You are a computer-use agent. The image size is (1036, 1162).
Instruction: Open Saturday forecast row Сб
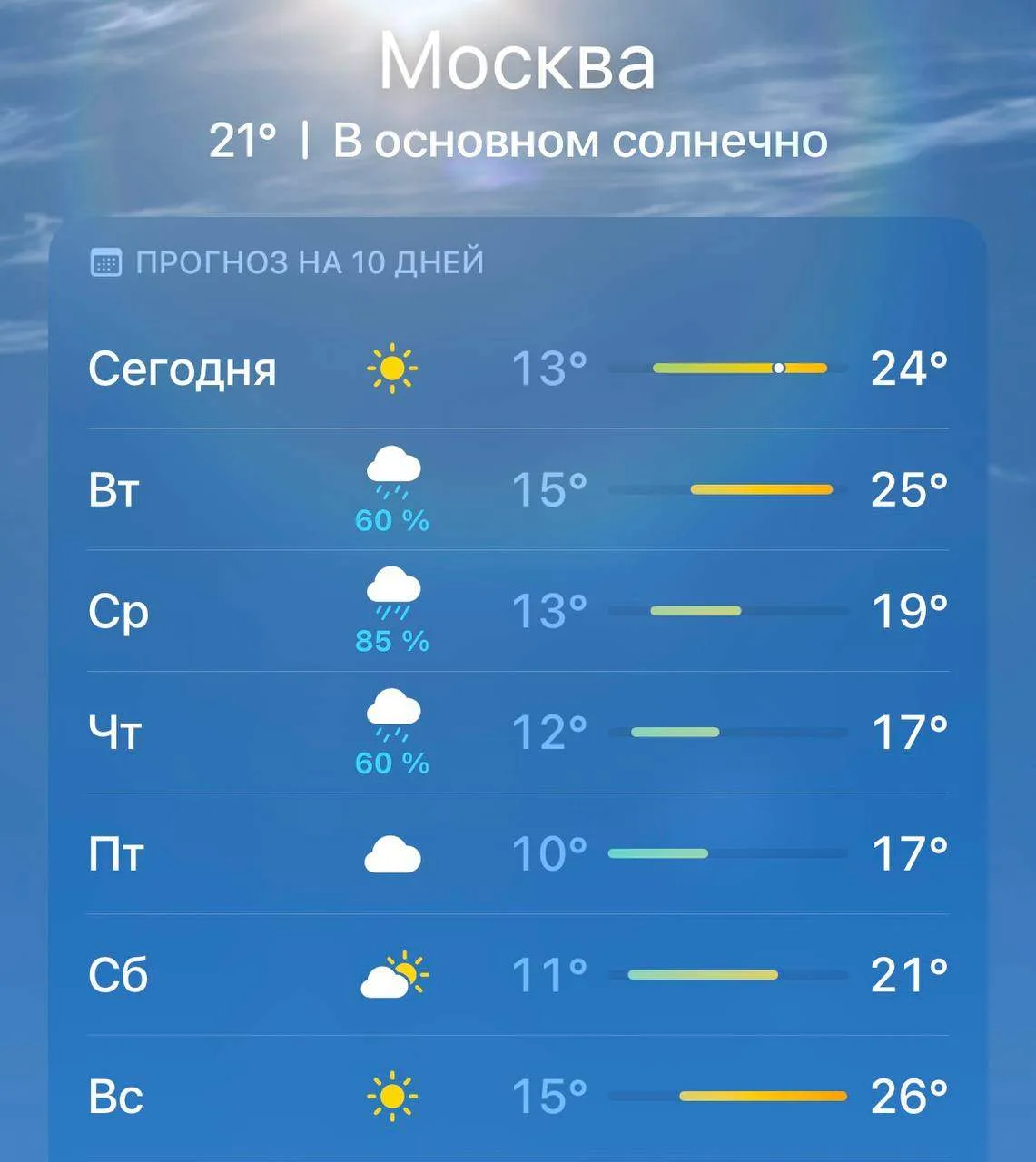[518, 975]
